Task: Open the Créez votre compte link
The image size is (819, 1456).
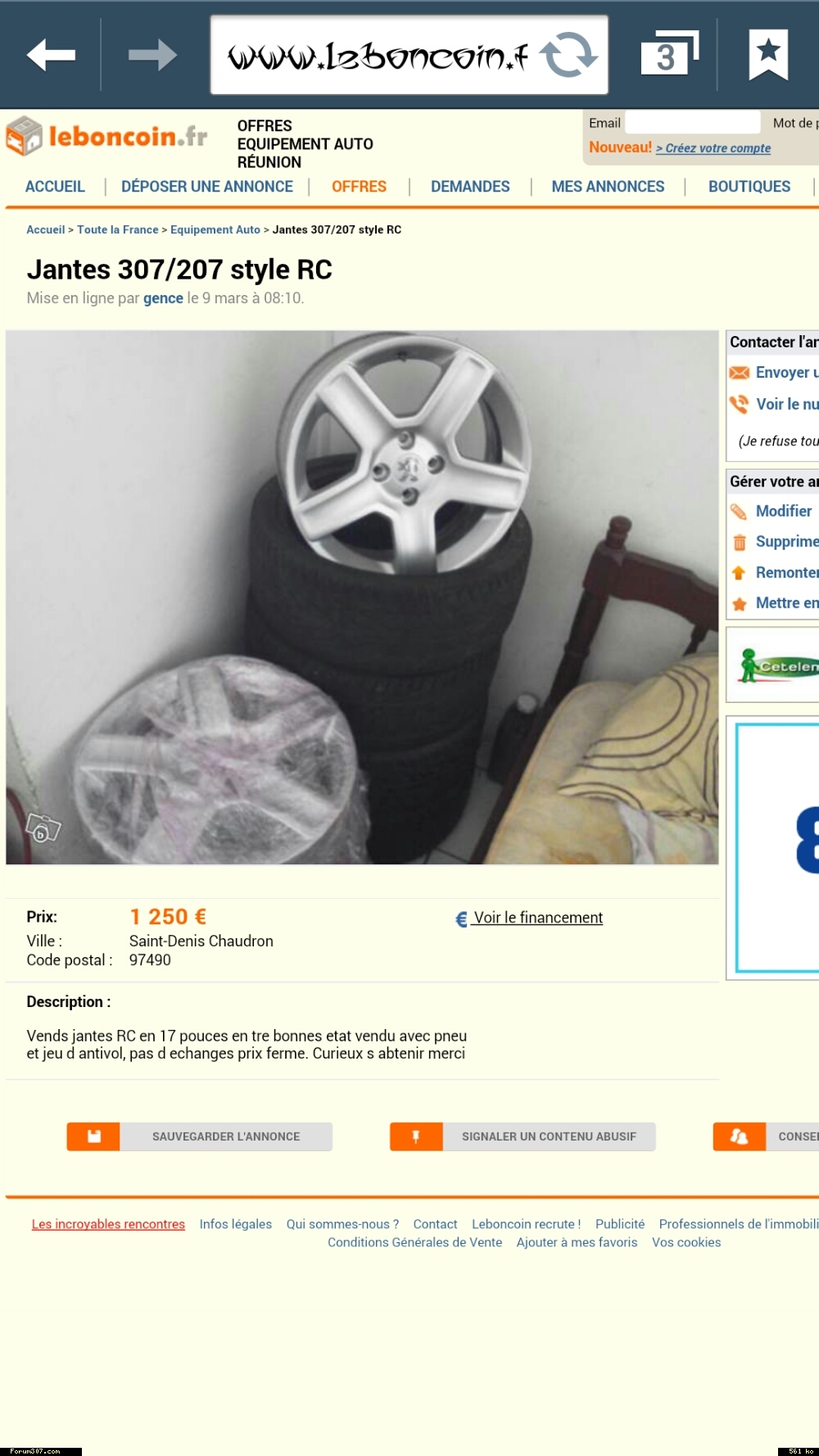Action: (713, 148)
